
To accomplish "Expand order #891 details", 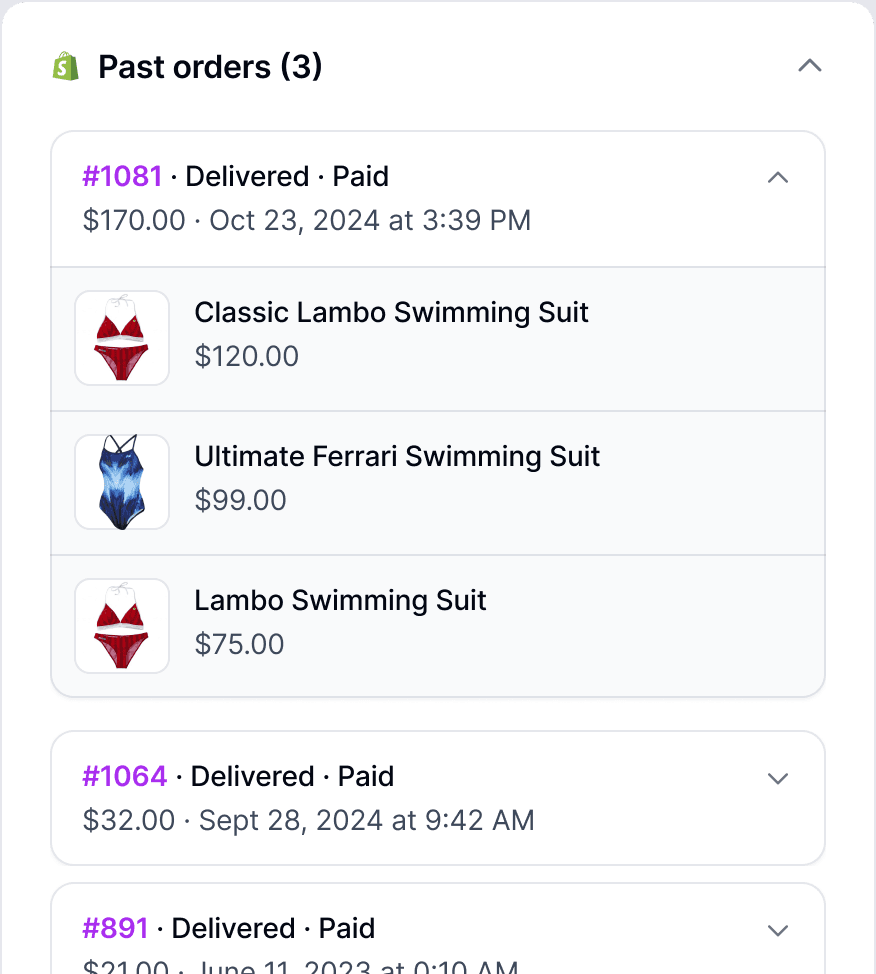I will pyautogui.click(x=778, y=929).
